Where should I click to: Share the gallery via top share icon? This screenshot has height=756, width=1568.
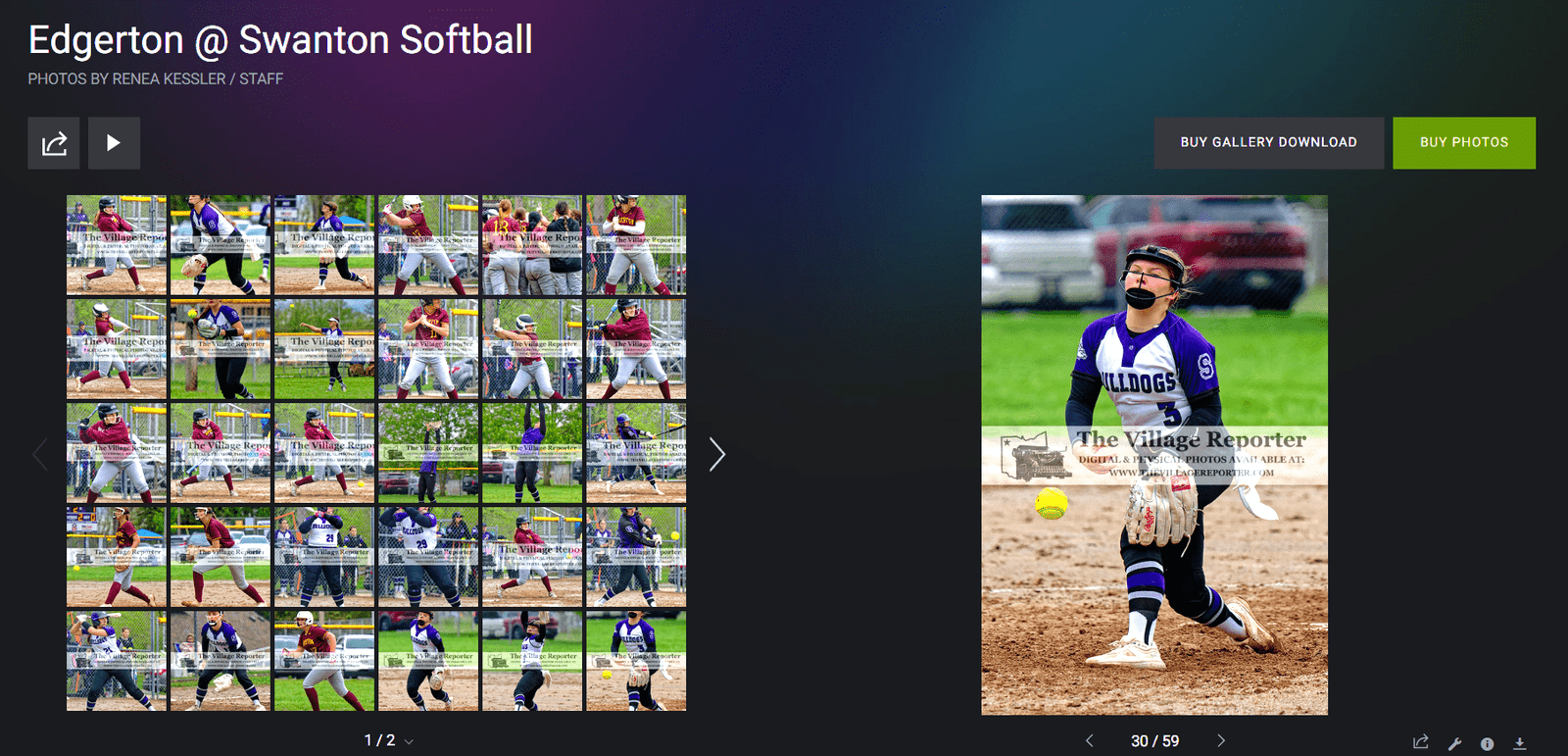point(54,143)
